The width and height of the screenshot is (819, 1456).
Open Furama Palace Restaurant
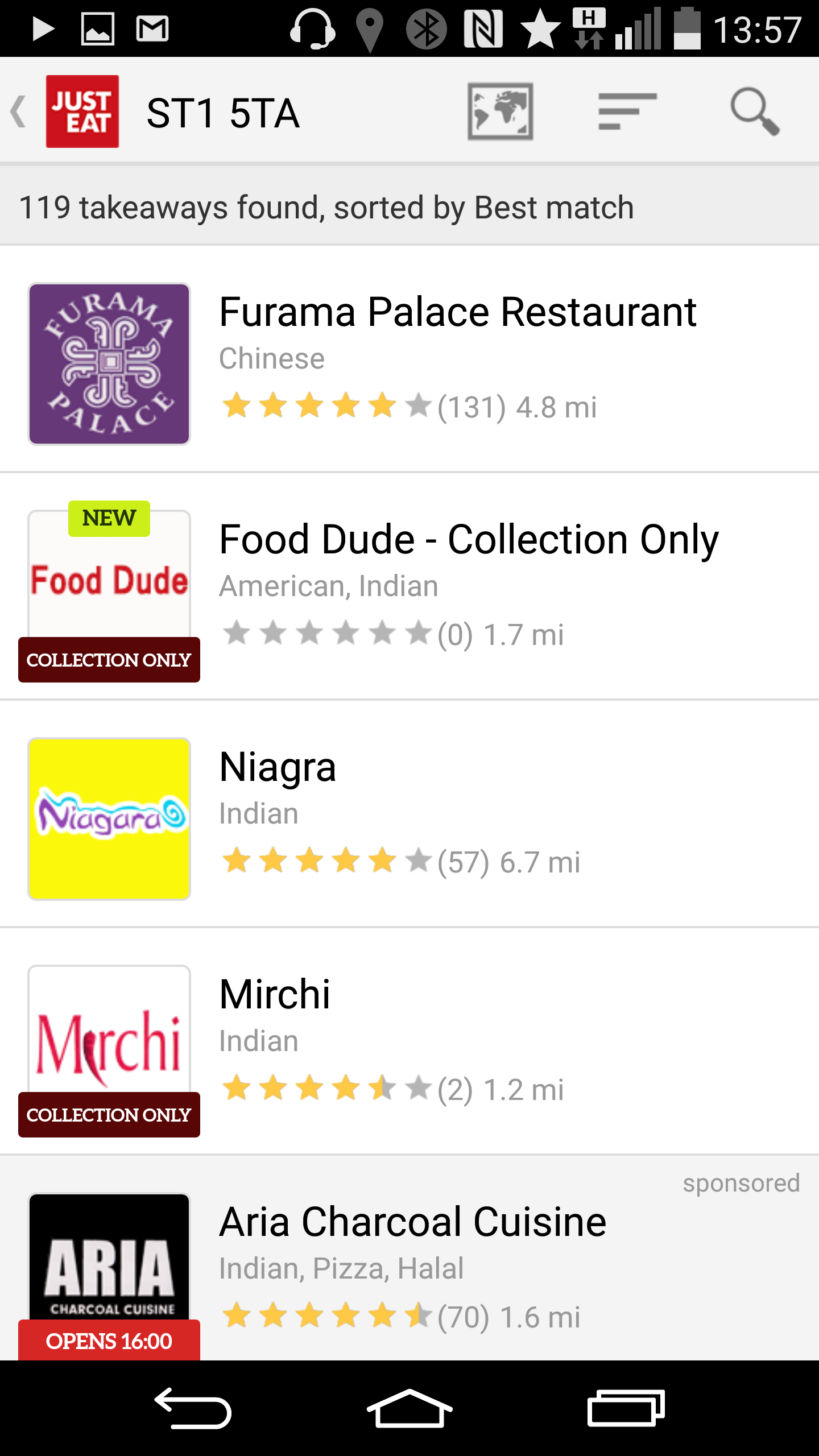[409, 359]
